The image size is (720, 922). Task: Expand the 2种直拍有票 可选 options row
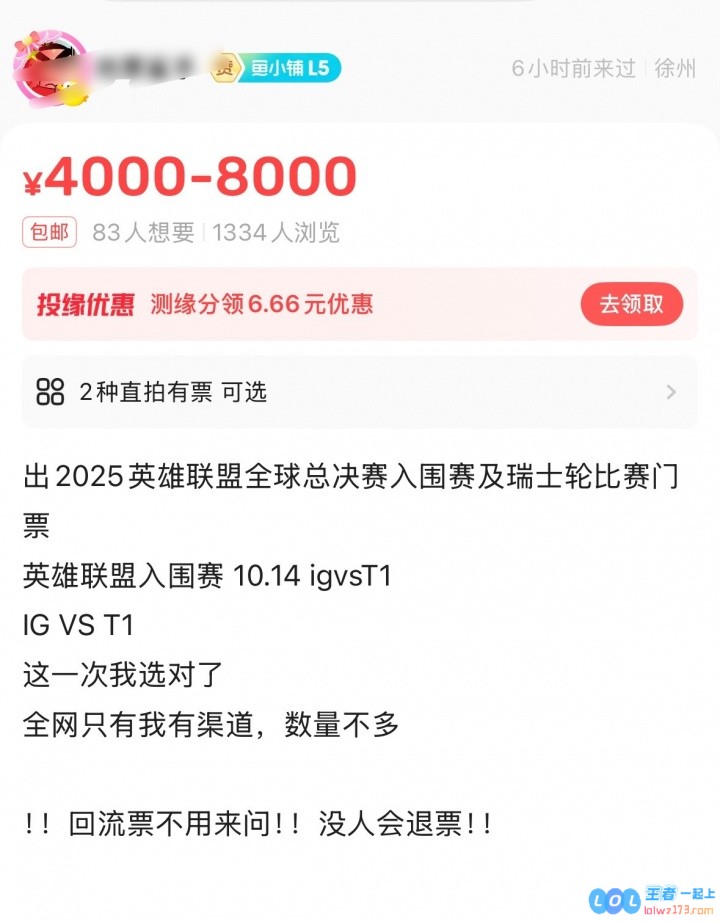click(x=359, y=392)
